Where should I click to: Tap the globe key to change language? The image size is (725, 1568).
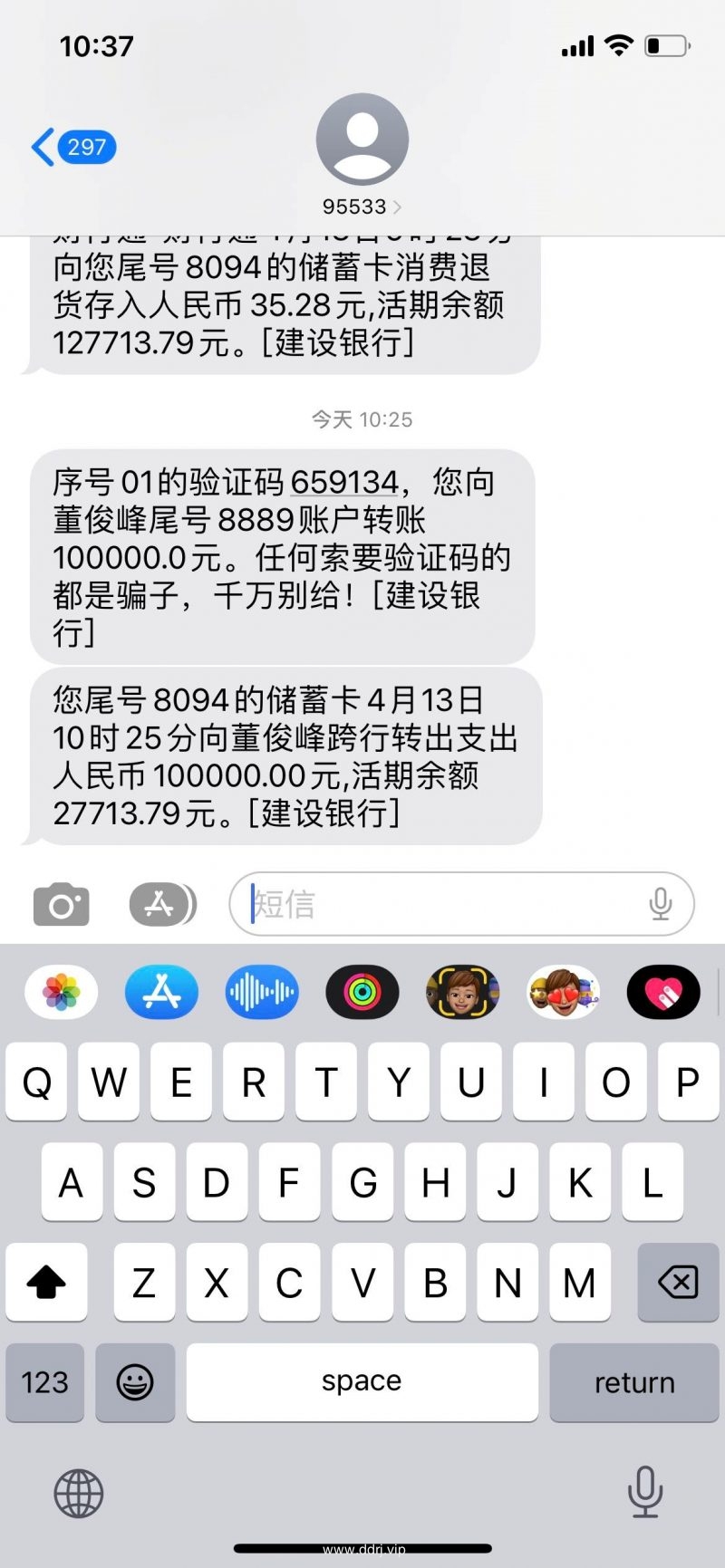(79, 1494)
